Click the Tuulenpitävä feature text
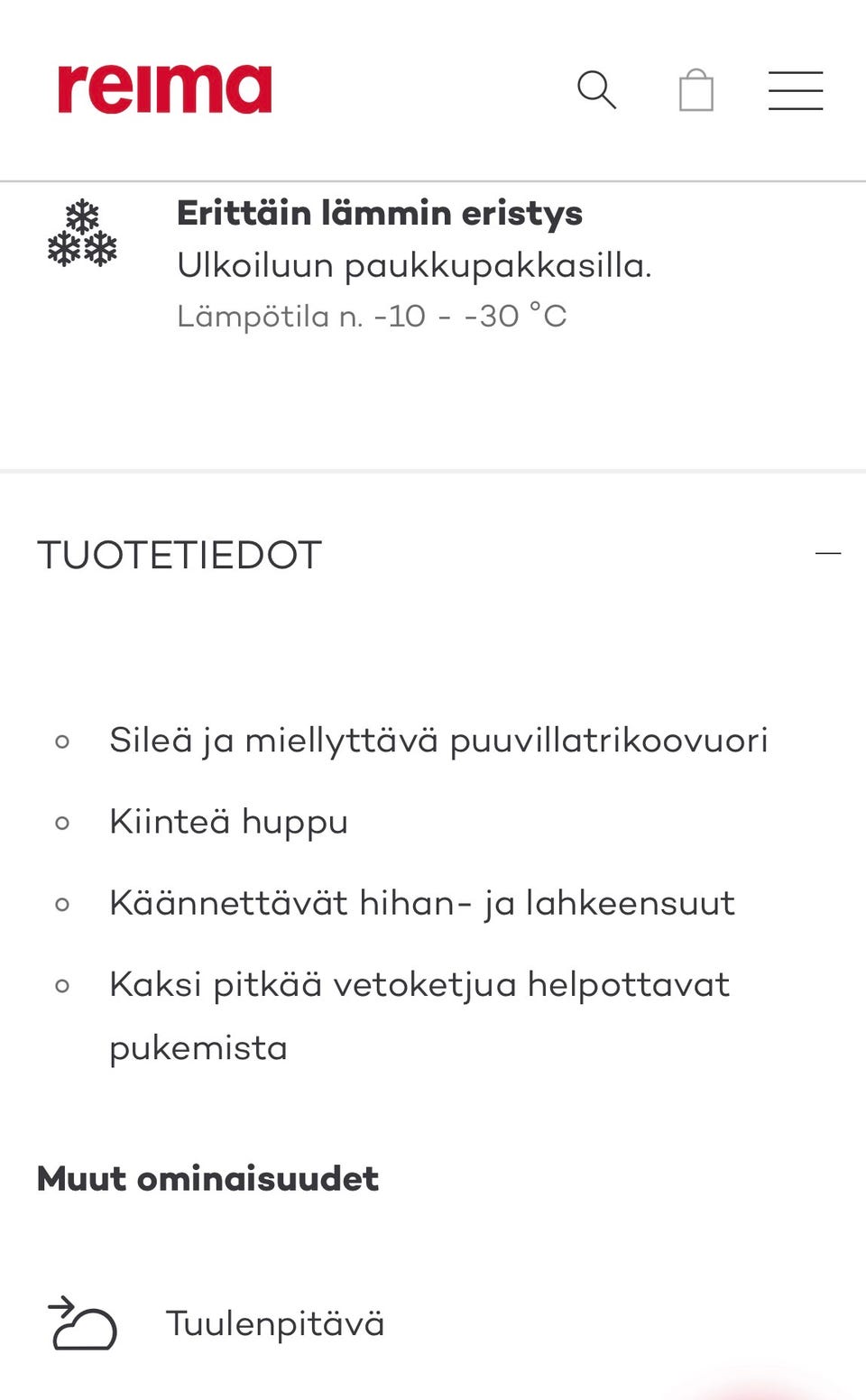Screen dimensions: 866x1400 pyautogui.click(x=274, y=1325)
